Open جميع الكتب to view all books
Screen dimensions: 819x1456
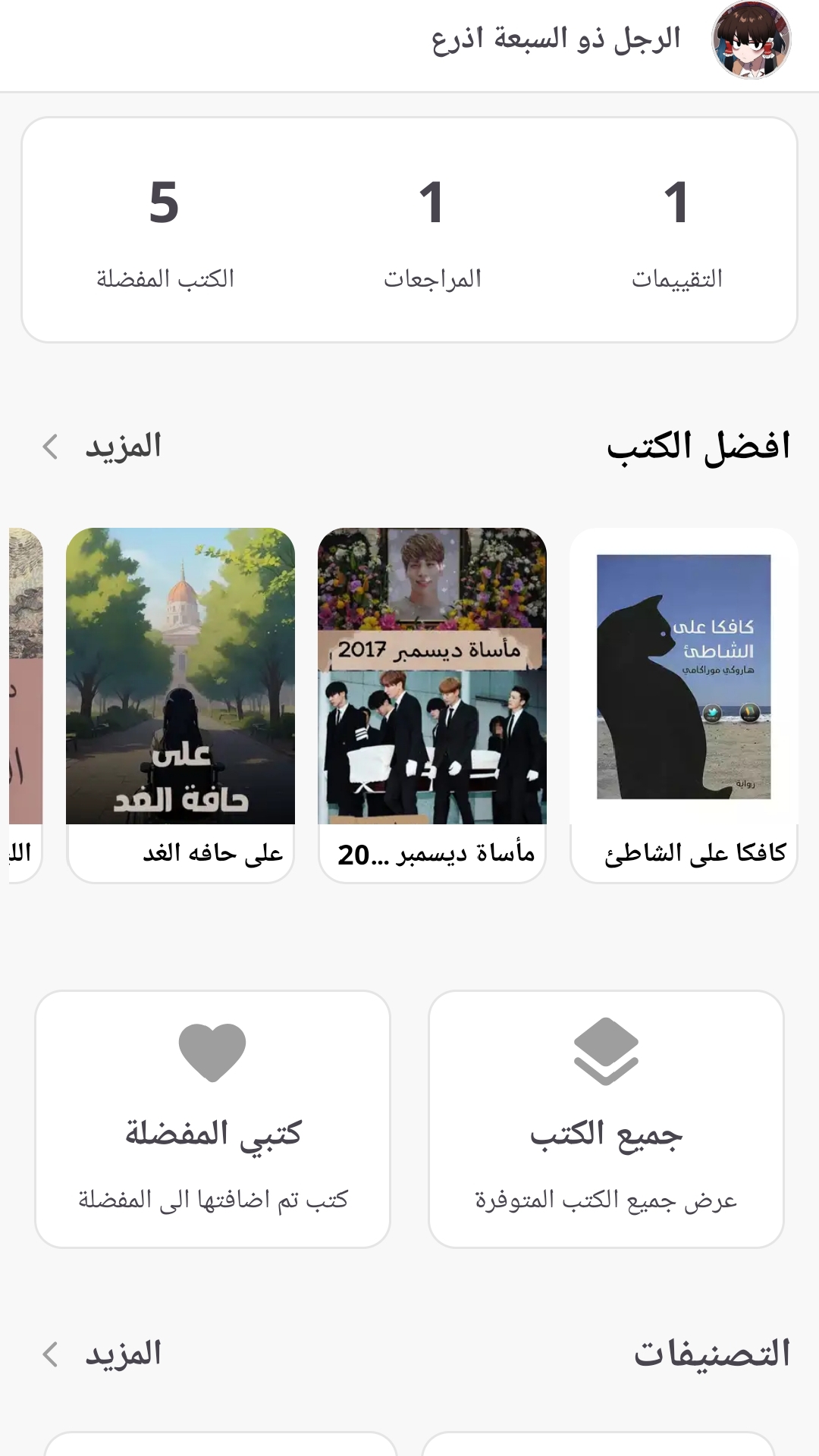pos(606,1119)
